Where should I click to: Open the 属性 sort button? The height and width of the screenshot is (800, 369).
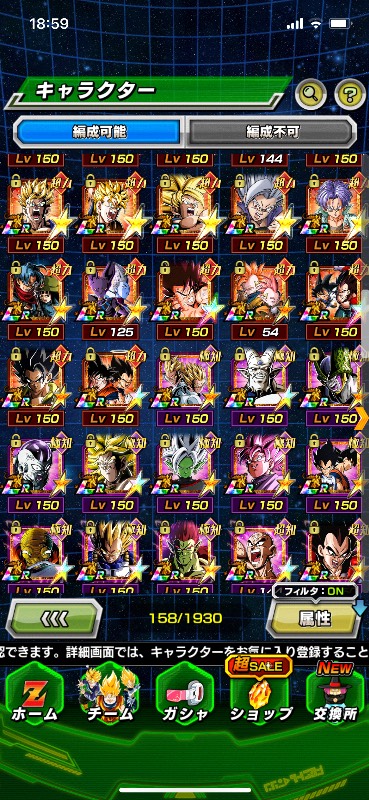tap(315, 618)
